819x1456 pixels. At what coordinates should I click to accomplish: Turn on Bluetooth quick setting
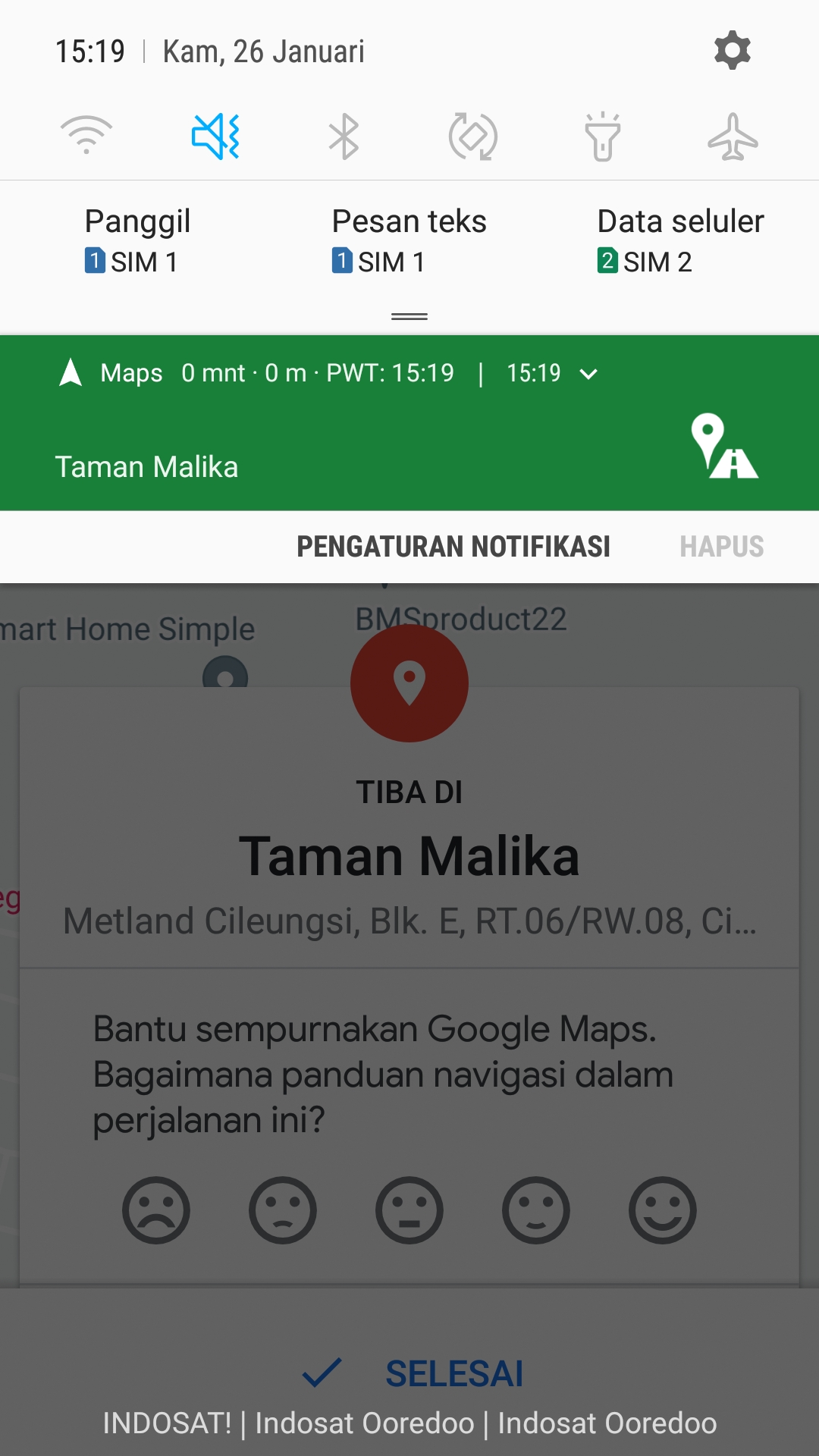(344, 136)
